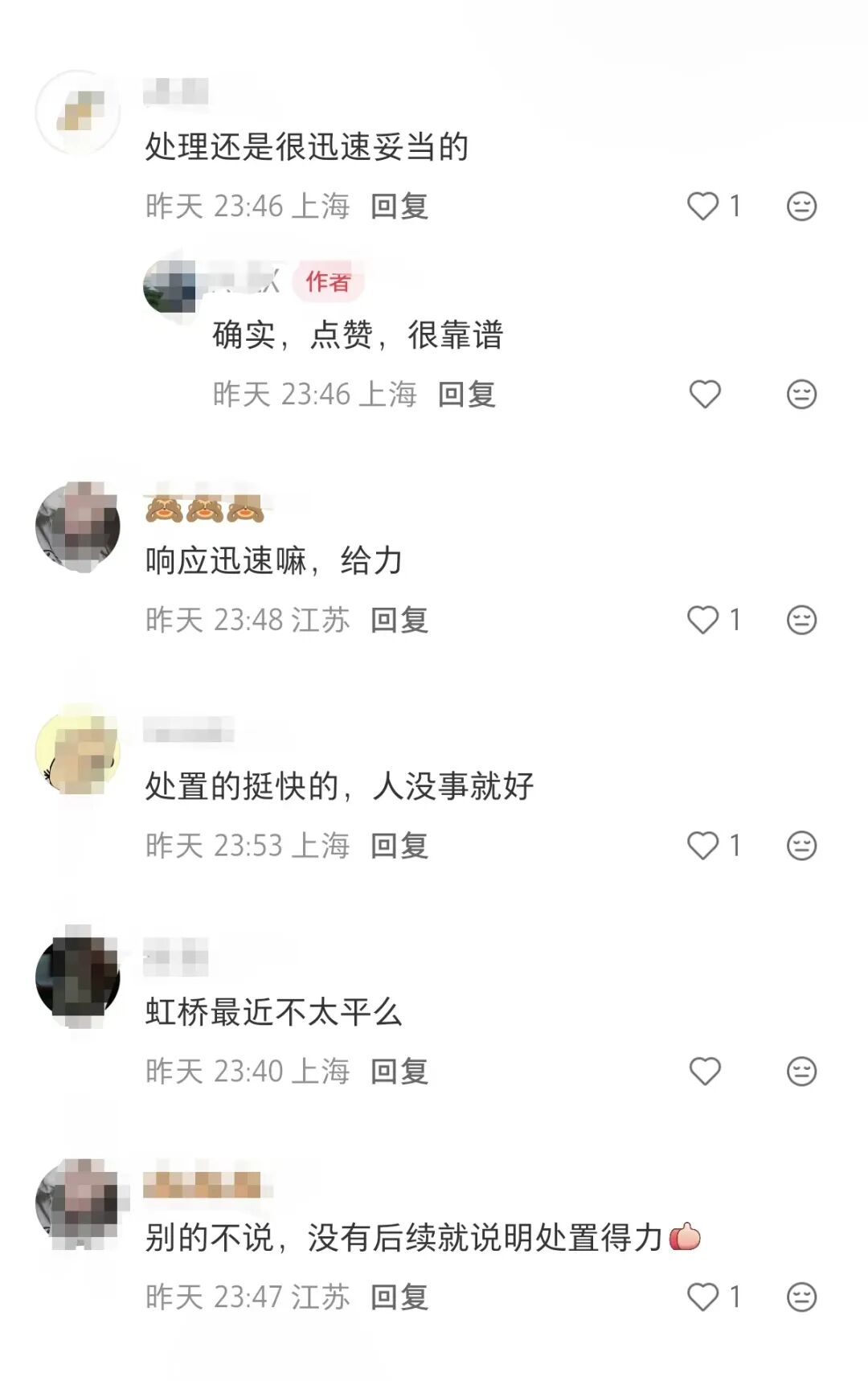Dislike the comment '响应迅速嘛，给力'
Screen dimensions: 868x1381
coord(801,621)
